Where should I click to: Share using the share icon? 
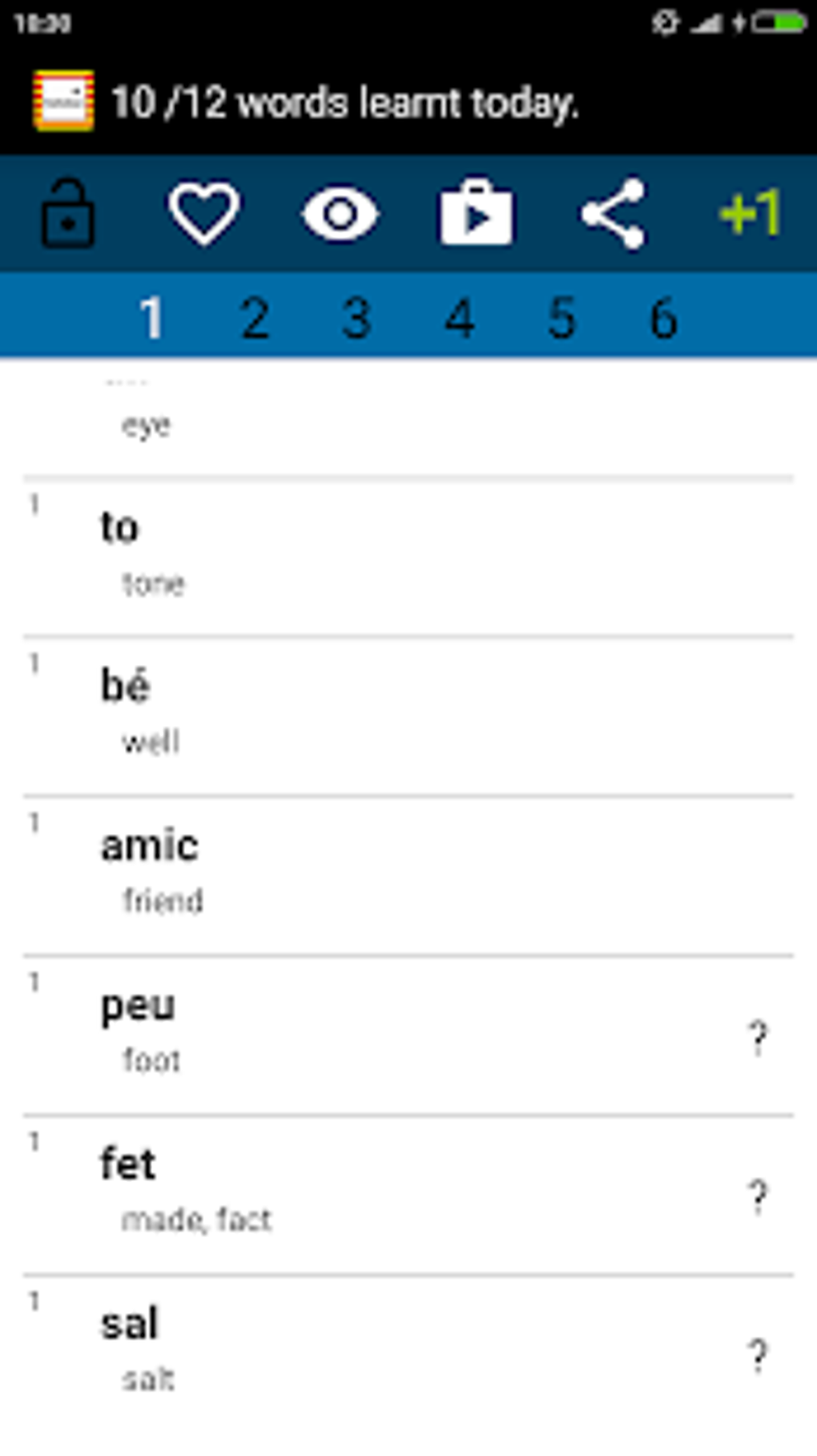pyautogui.click(x=613, y=214)
